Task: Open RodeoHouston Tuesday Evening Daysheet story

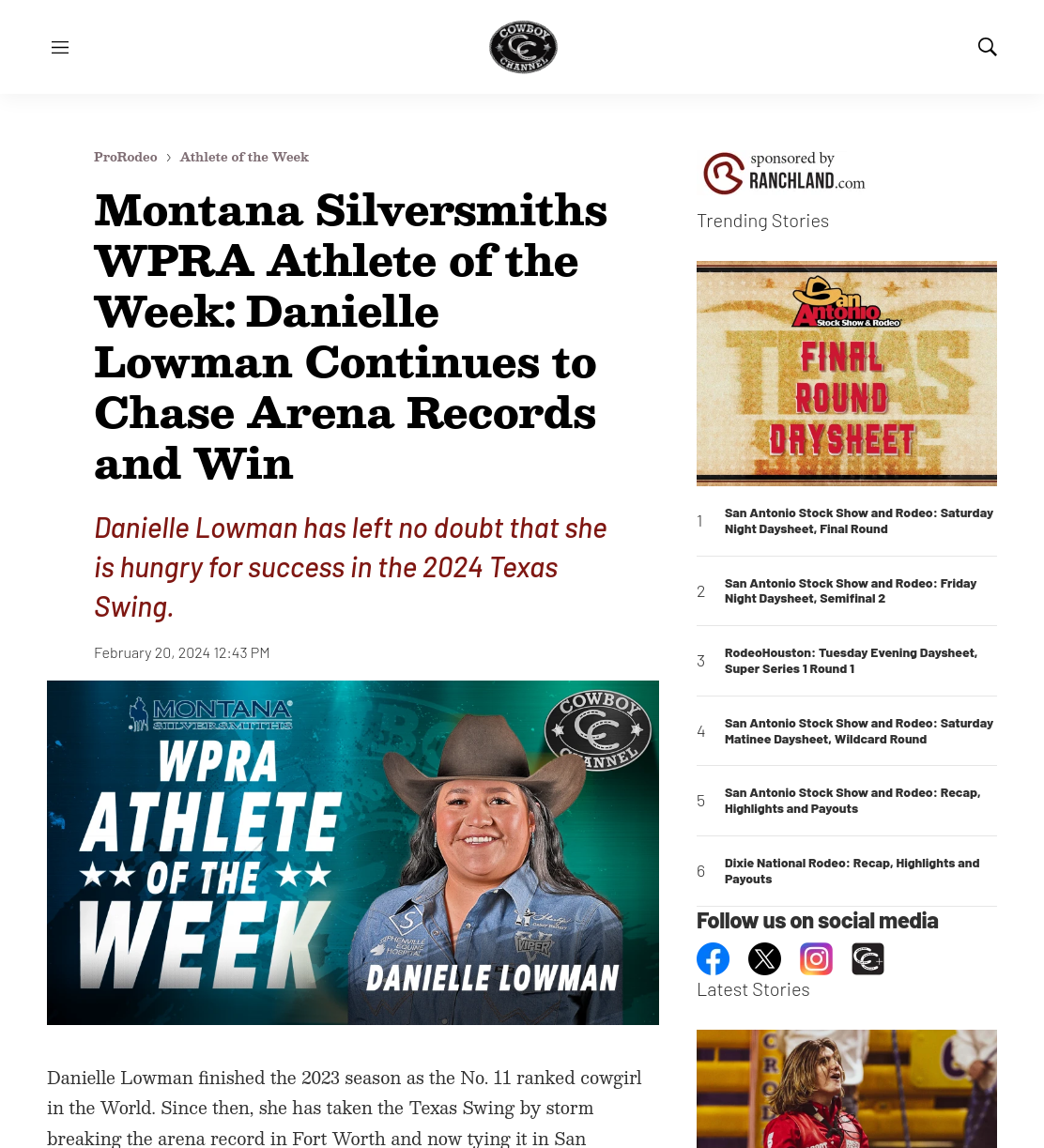Action: pos(851,661)
